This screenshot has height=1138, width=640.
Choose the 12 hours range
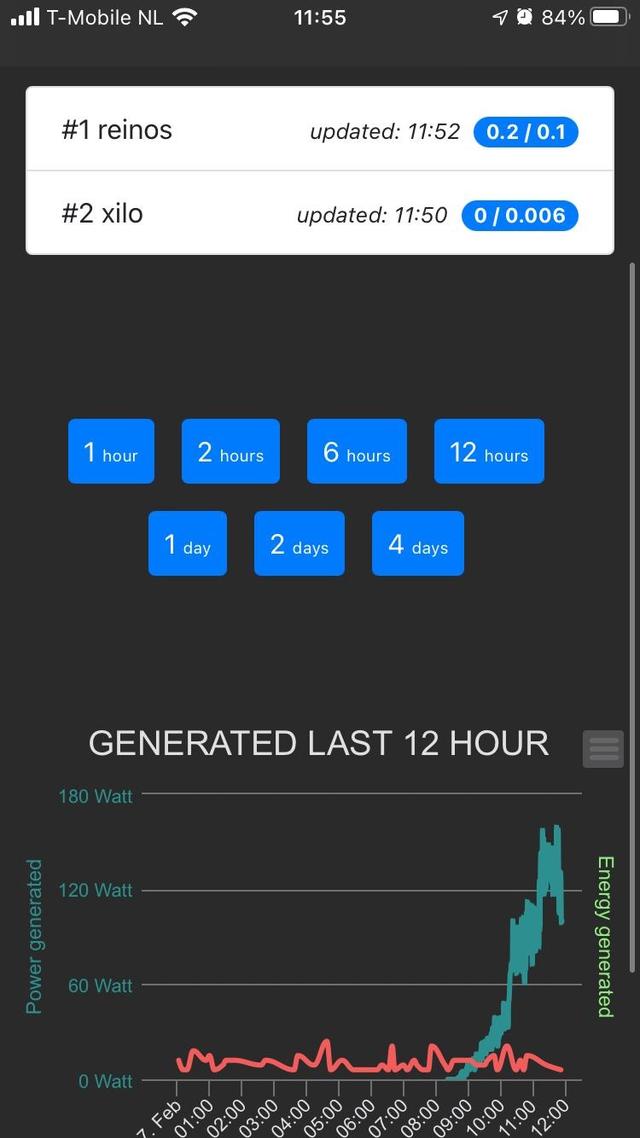[489, 451]
